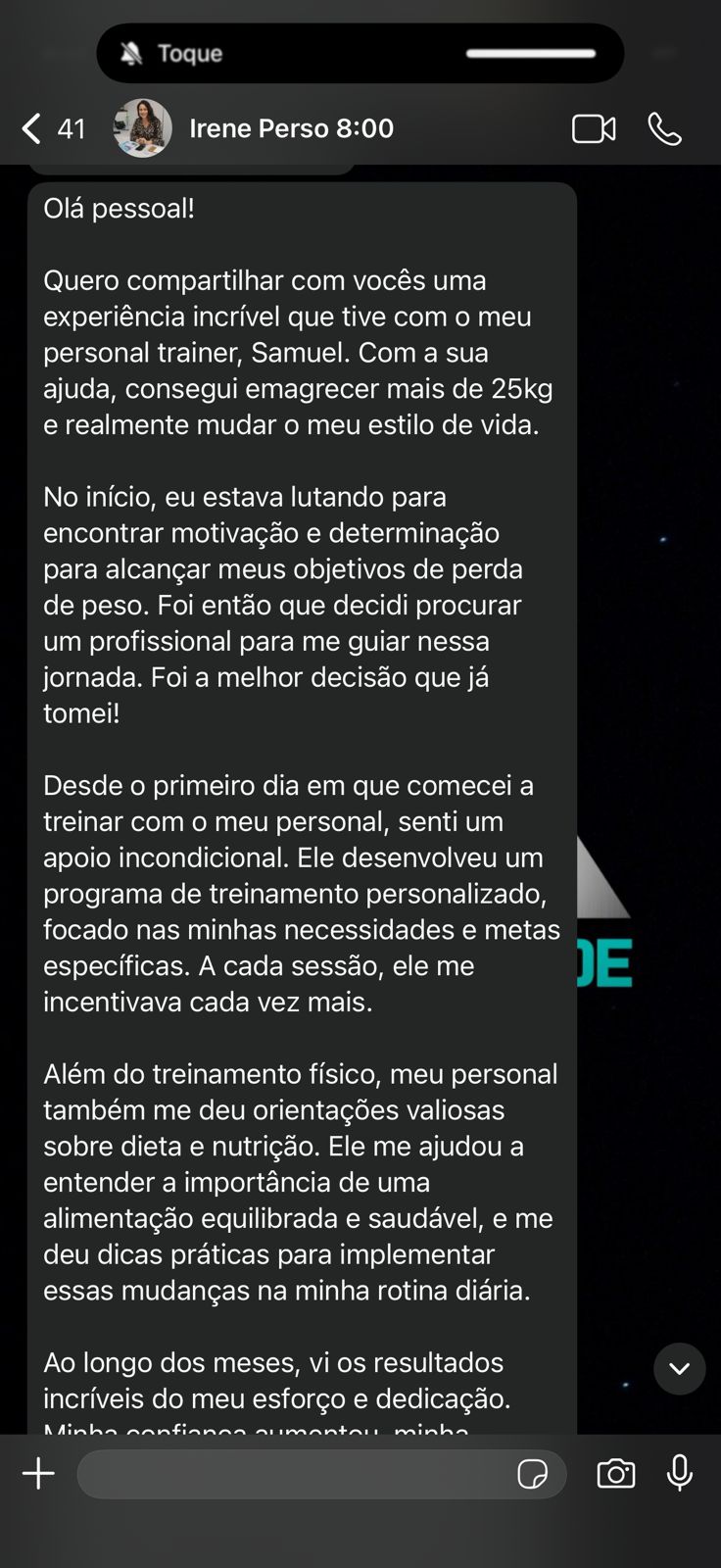Open the attachments plus menu

pyautogui.click(x=39, y=1473)
